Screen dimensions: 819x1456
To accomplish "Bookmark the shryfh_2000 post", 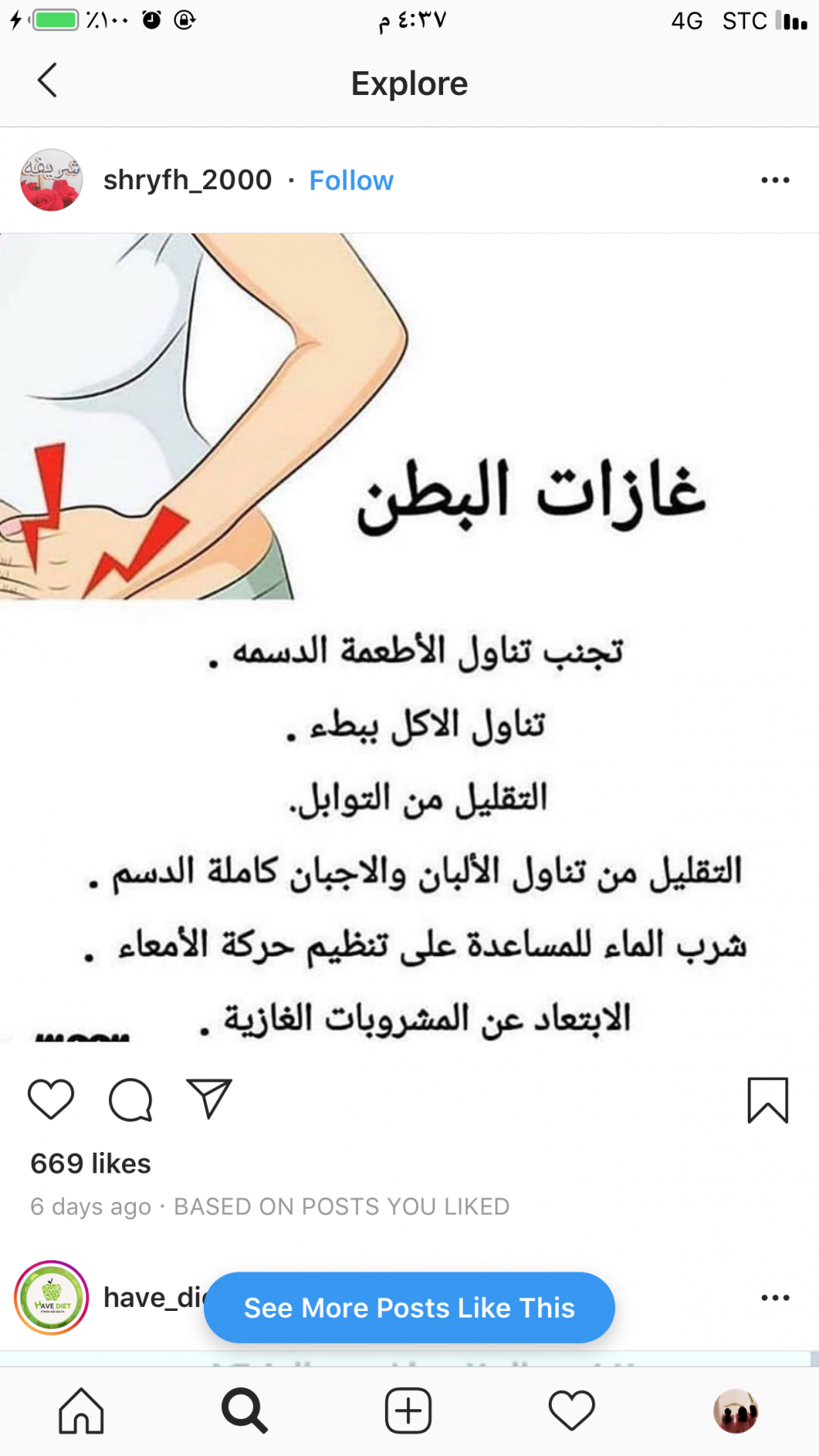I will [767, 1100].
